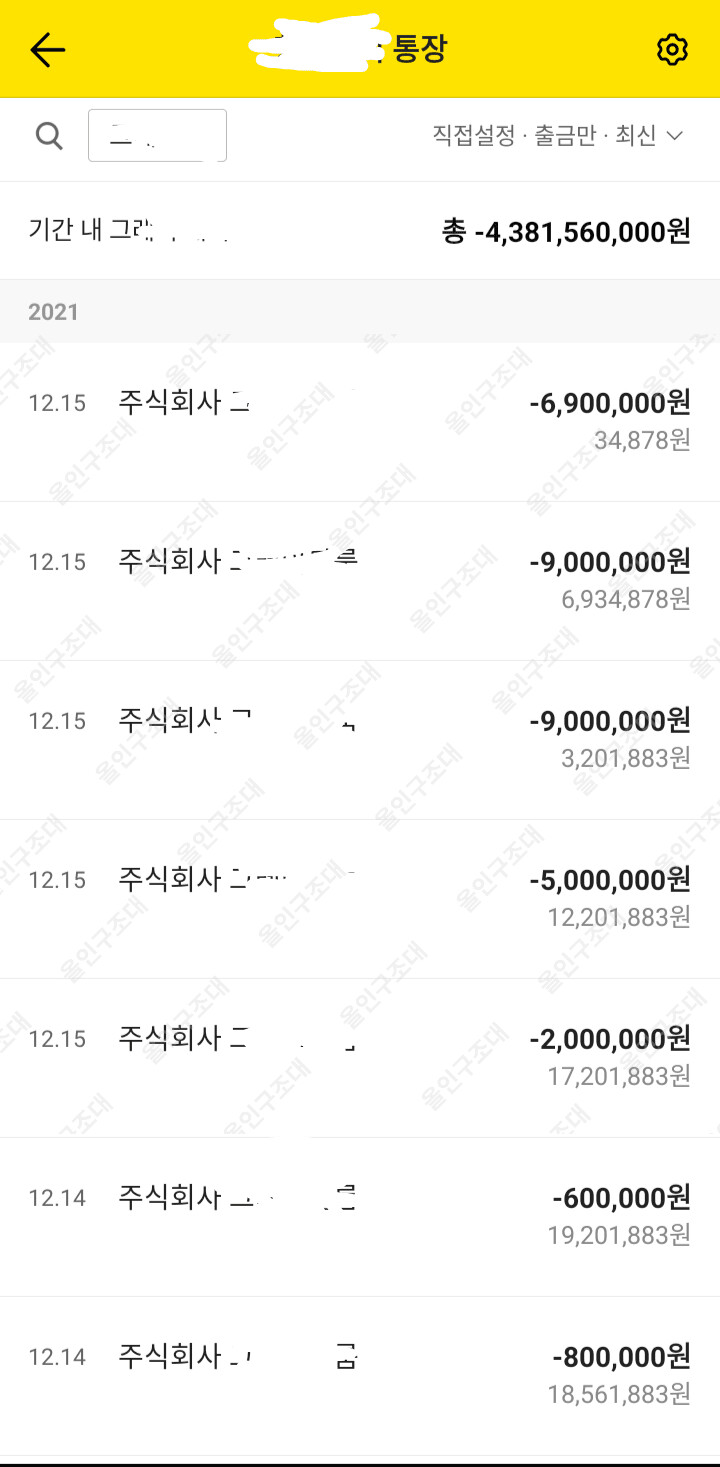Go back using the arrow icon

(47, 50)
